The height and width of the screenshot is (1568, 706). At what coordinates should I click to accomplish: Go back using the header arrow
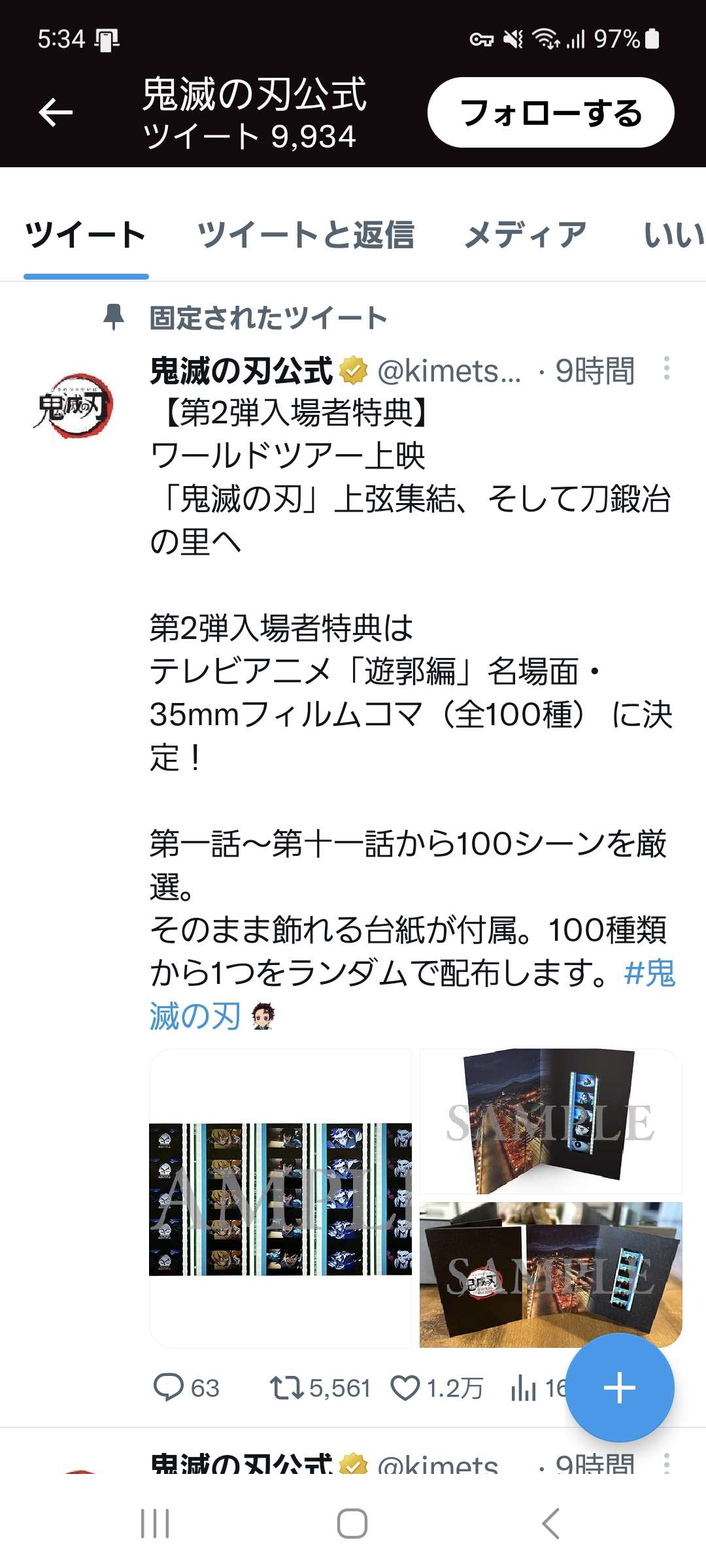[56, 112]
